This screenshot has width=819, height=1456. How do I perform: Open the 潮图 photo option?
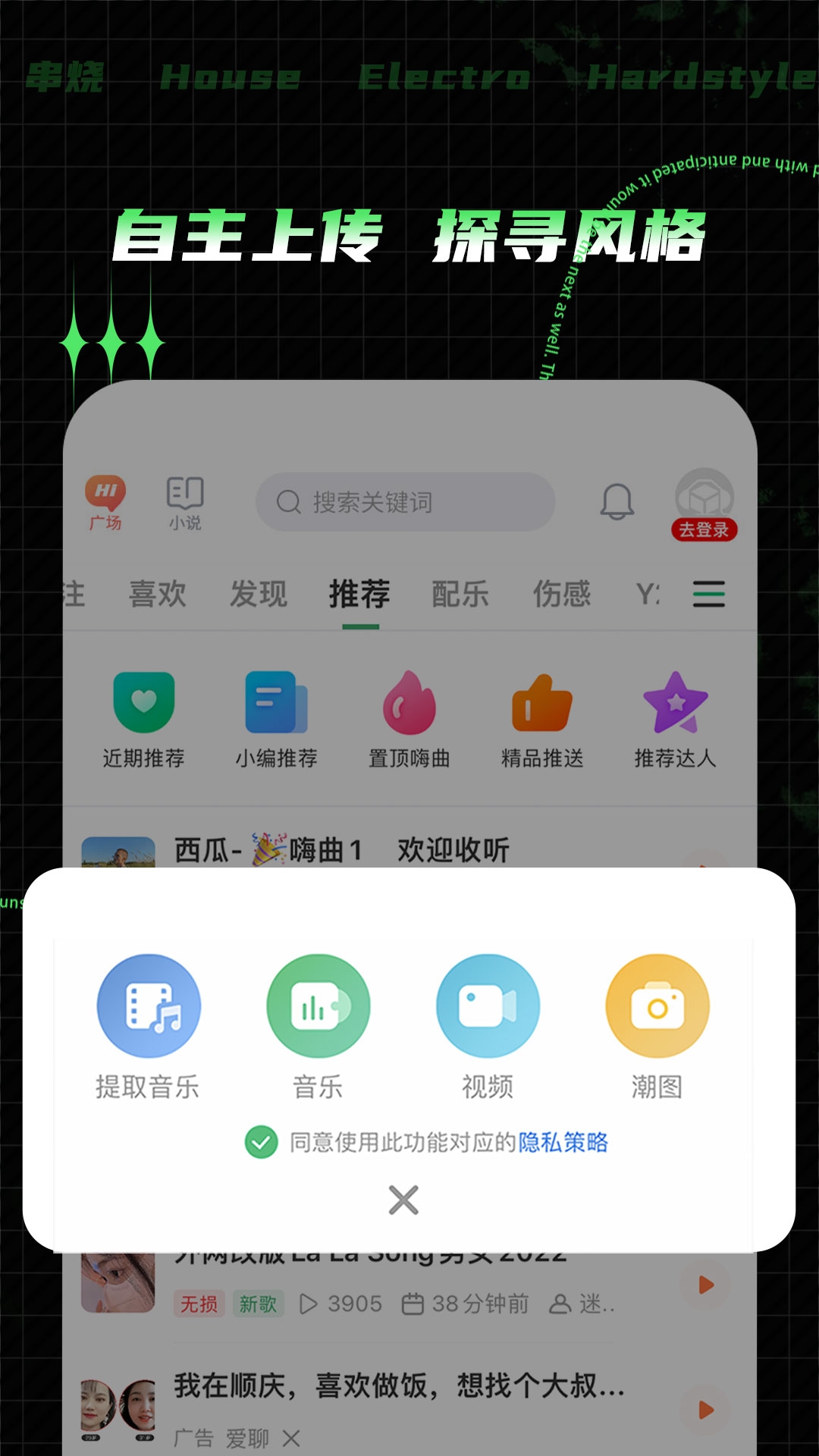coord(658,1005)
